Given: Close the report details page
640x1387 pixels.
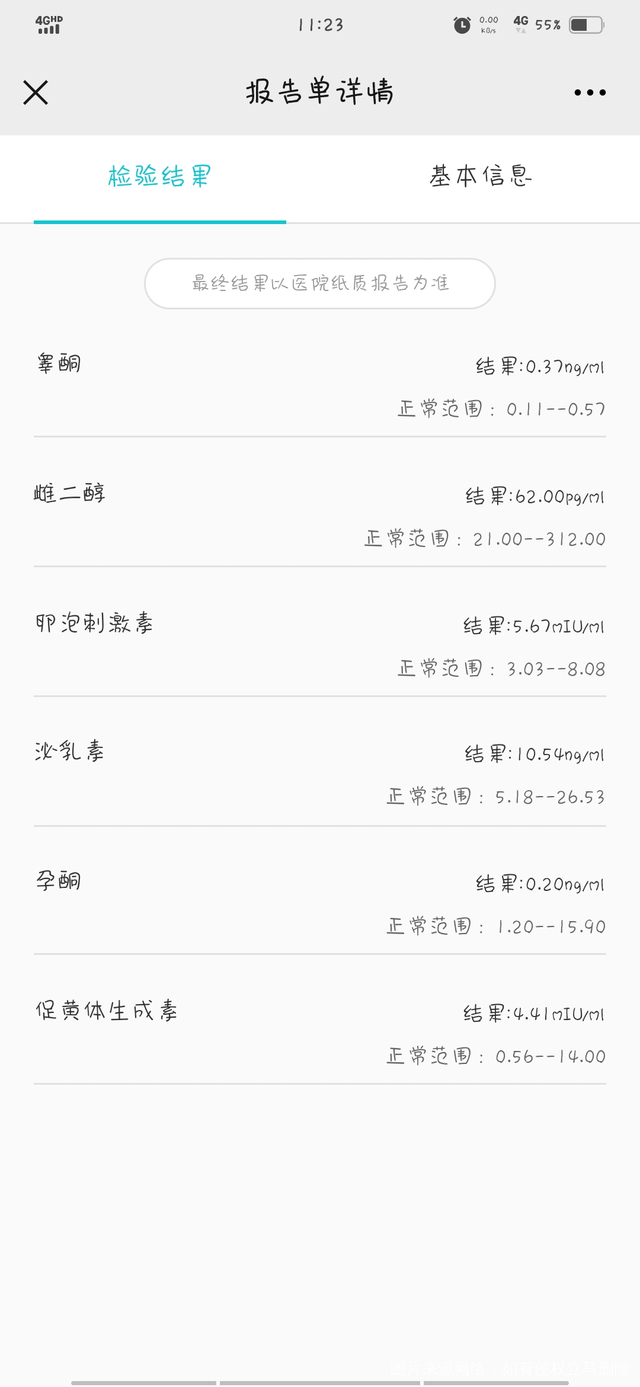Looking at the screenshot, I should coord(36,93).
